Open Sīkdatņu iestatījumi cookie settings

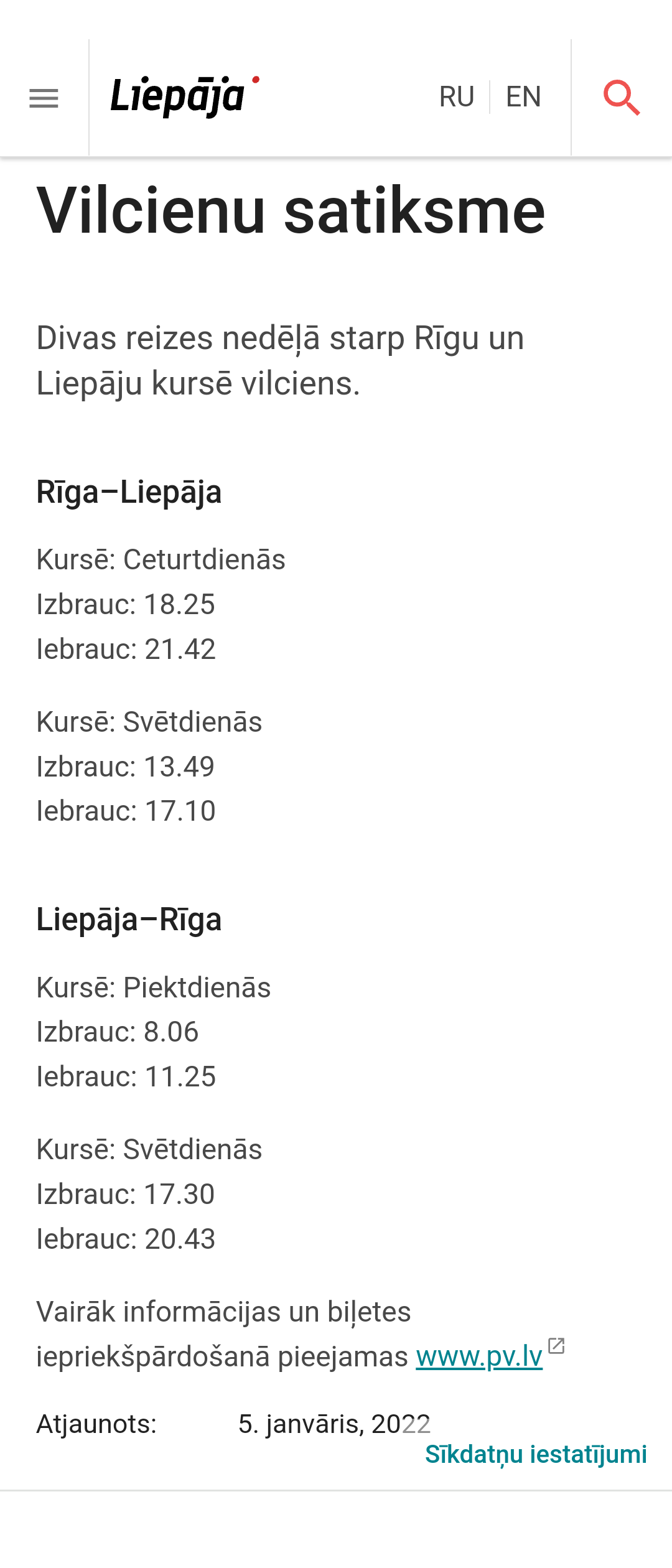[x=536, y=1455]
